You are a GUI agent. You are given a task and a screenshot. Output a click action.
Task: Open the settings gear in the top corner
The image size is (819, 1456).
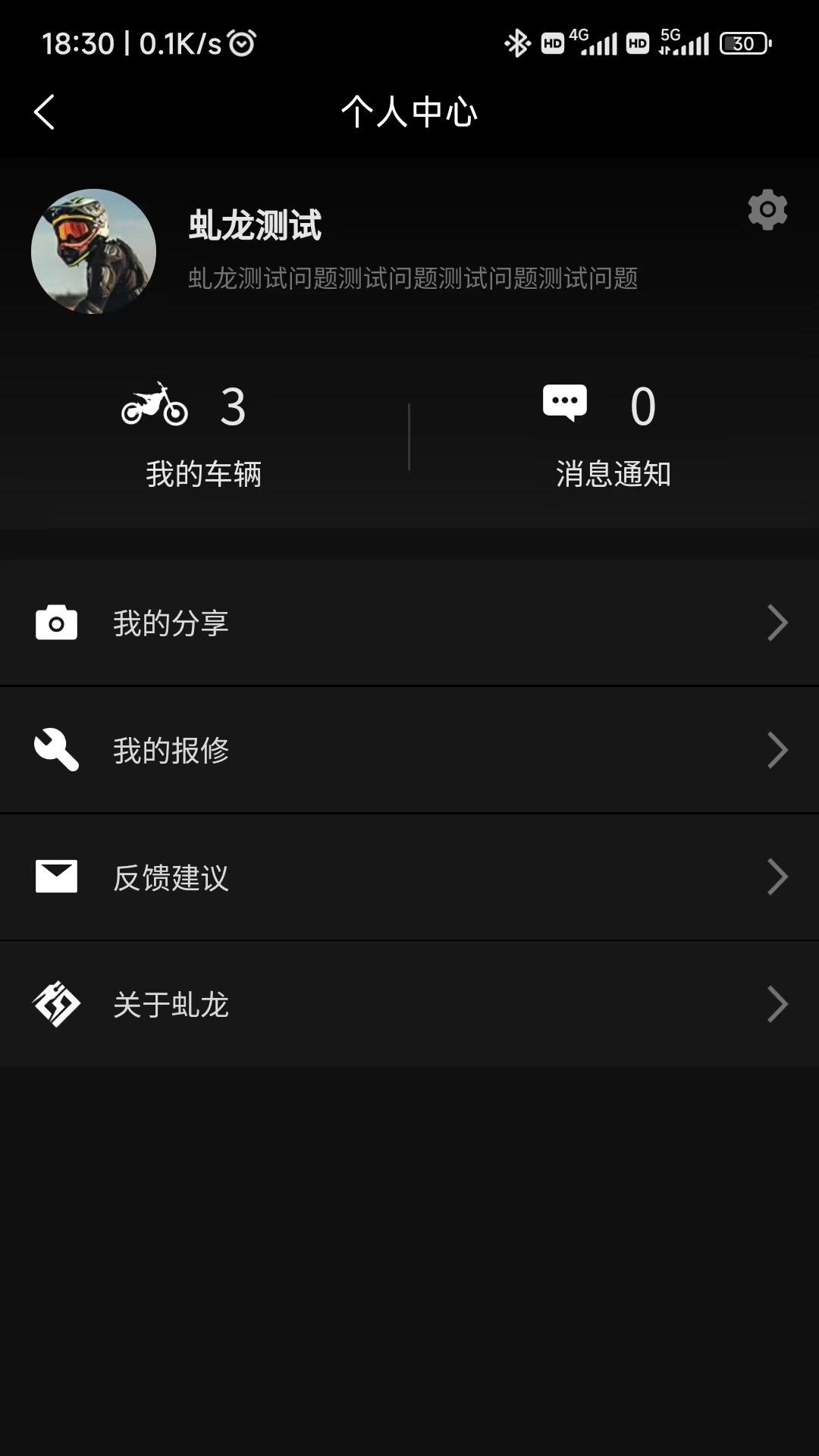tap(767, 209)
